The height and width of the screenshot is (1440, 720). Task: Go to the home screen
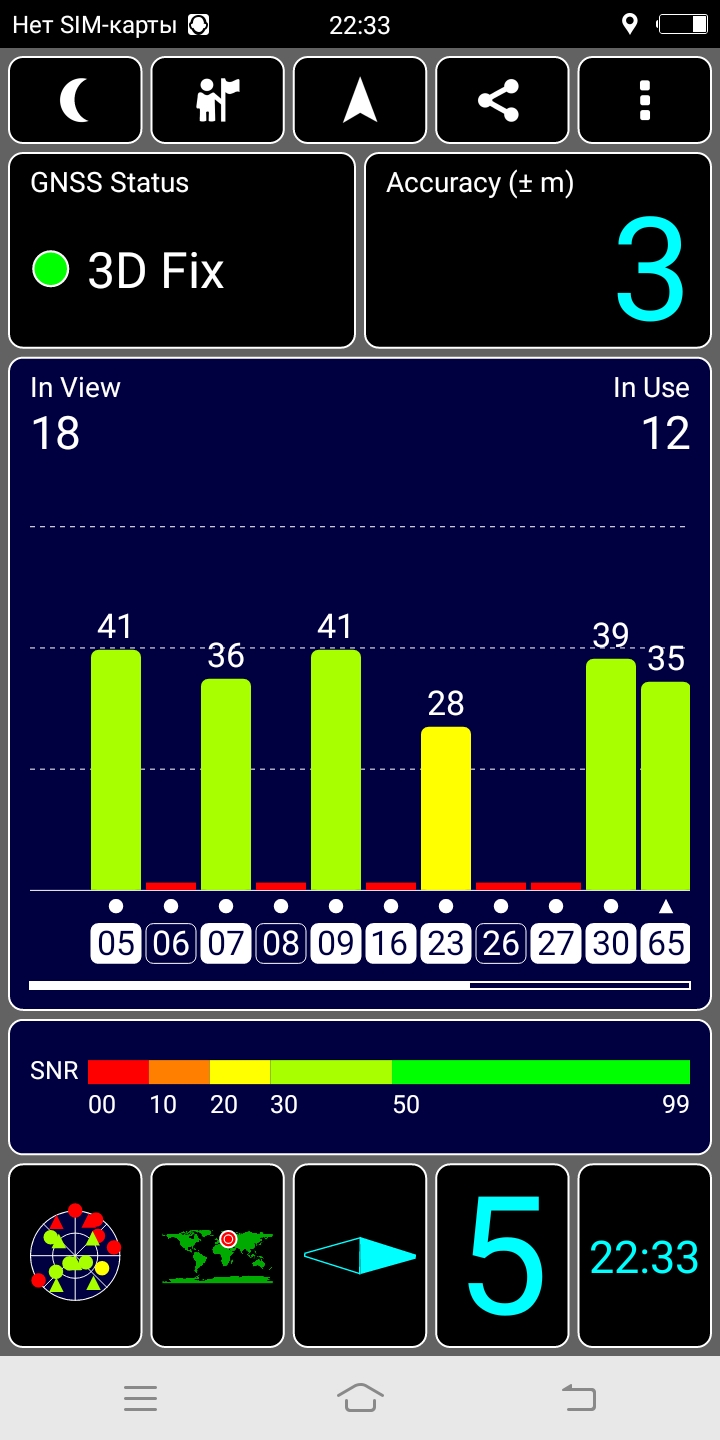[360, 1398]
